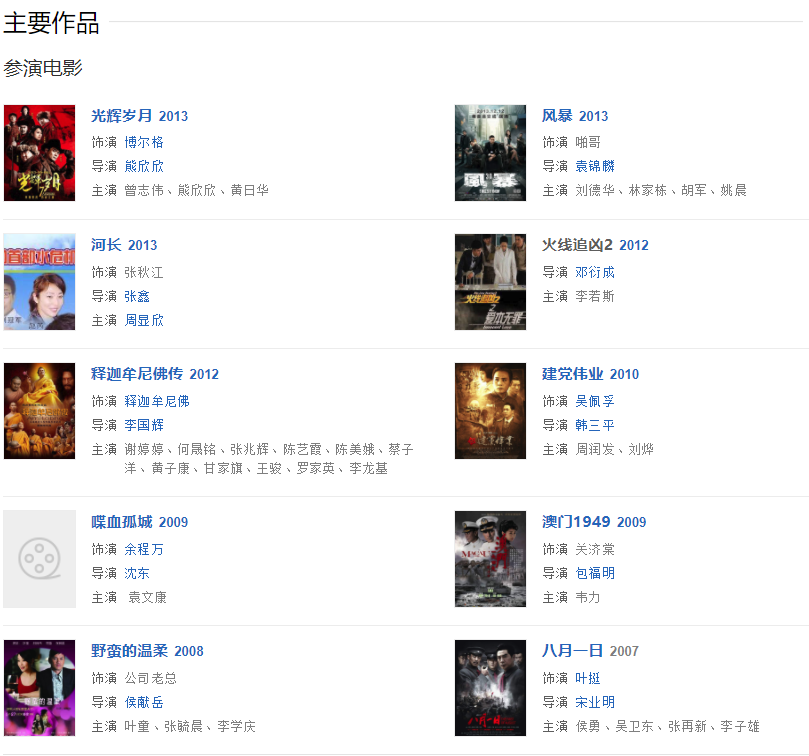The width and height of the screenshot is (809, 756).
Task: Open the film title 火线追凶2
Action: 577,245
